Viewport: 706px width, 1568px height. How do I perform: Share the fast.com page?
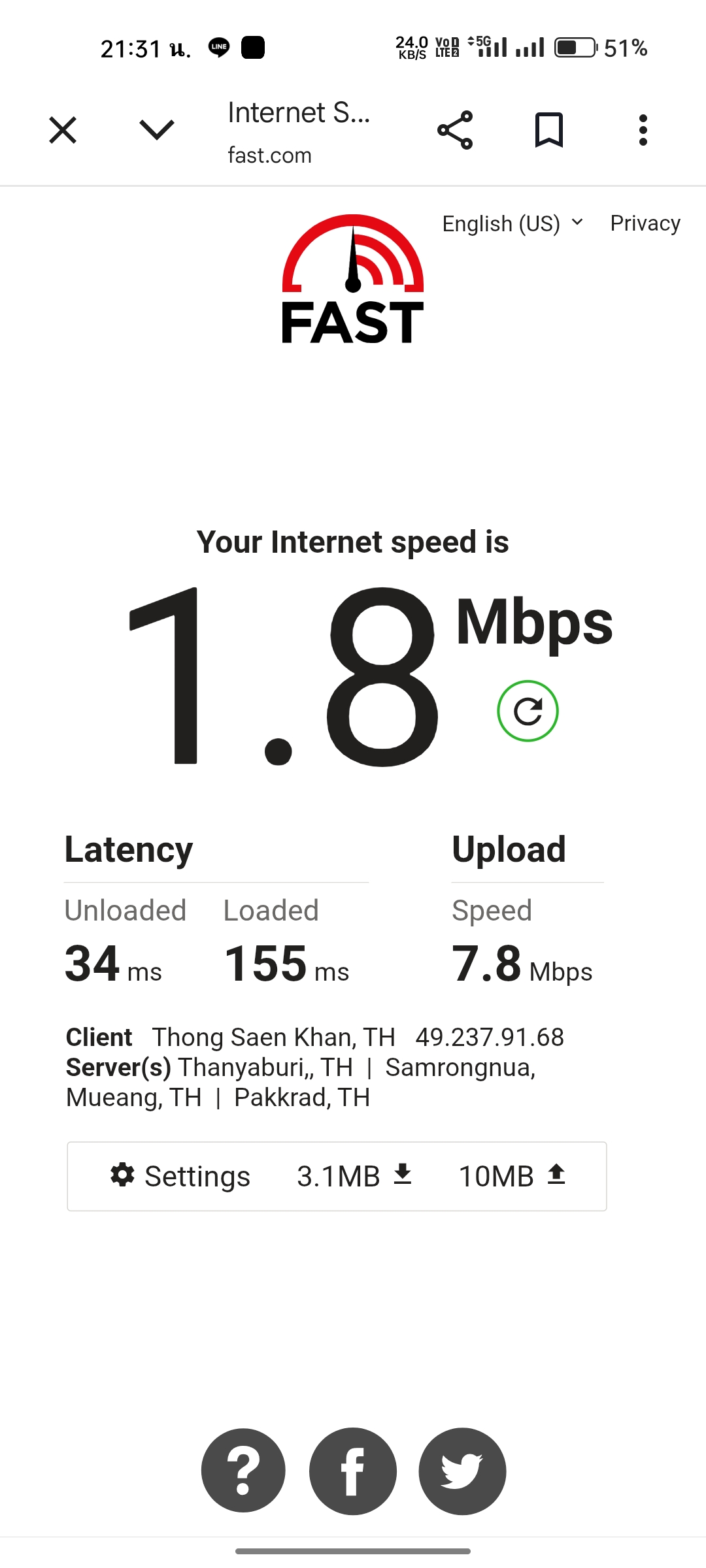455,130
